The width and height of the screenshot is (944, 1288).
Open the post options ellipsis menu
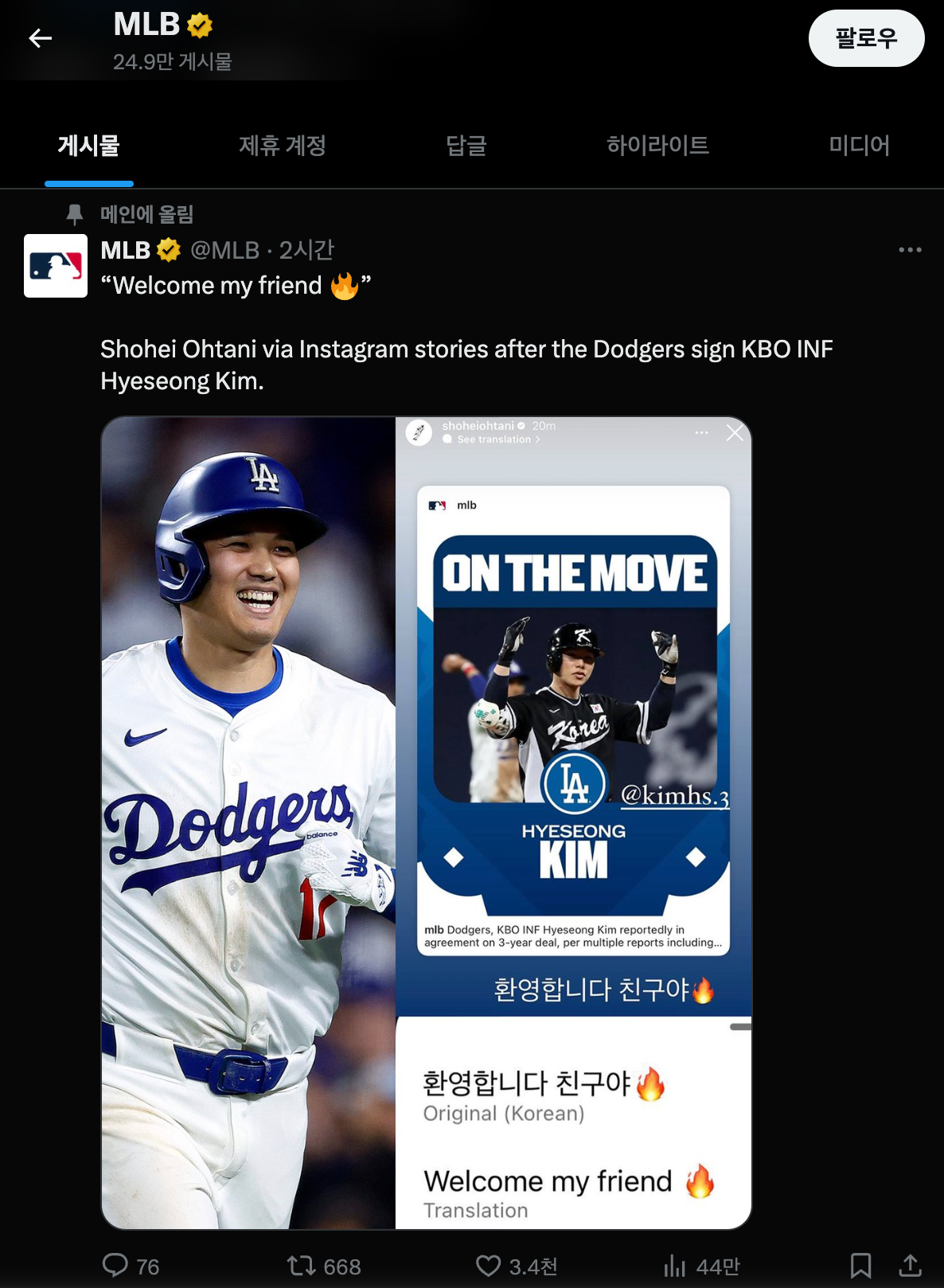click(908, 250)
